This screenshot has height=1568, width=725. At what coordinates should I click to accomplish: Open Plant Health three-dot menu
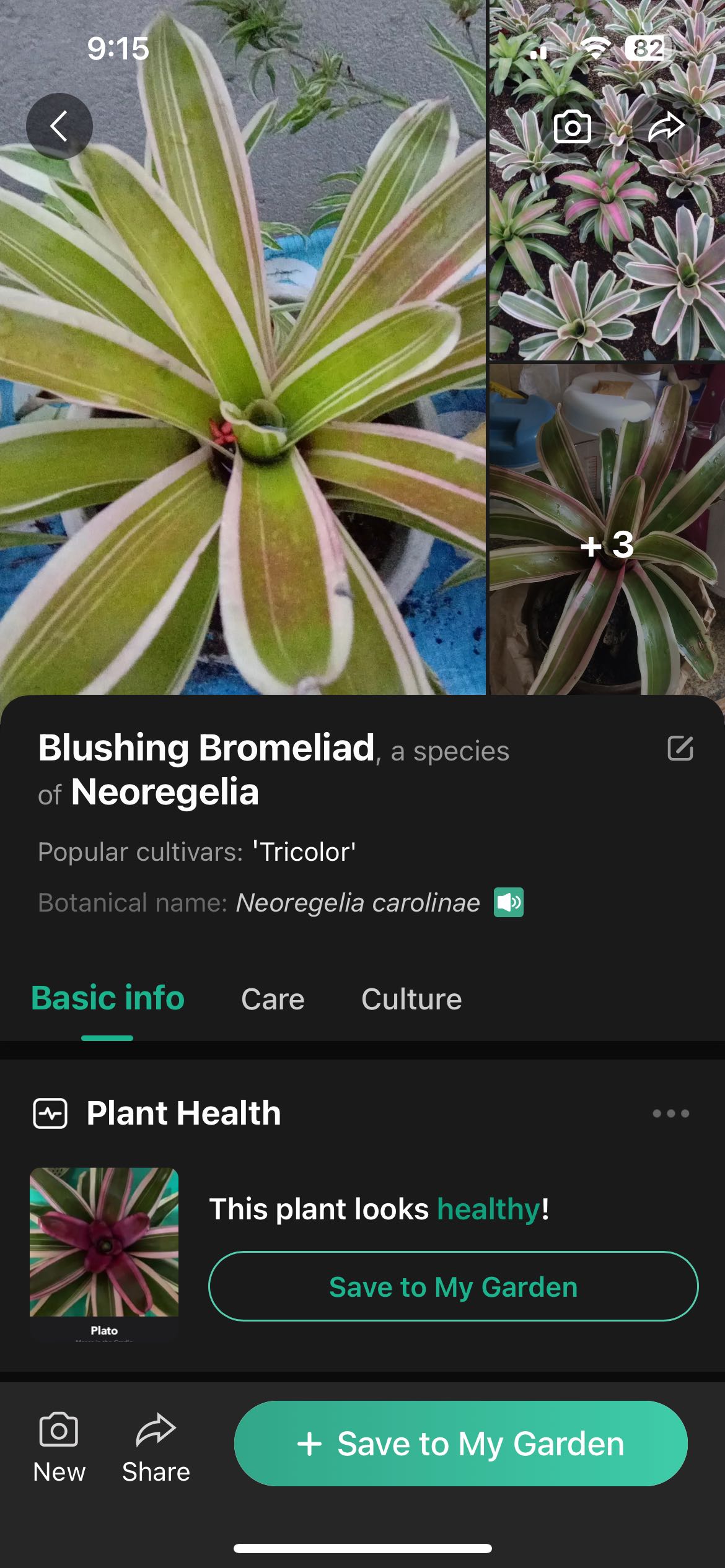[670, 1113]
